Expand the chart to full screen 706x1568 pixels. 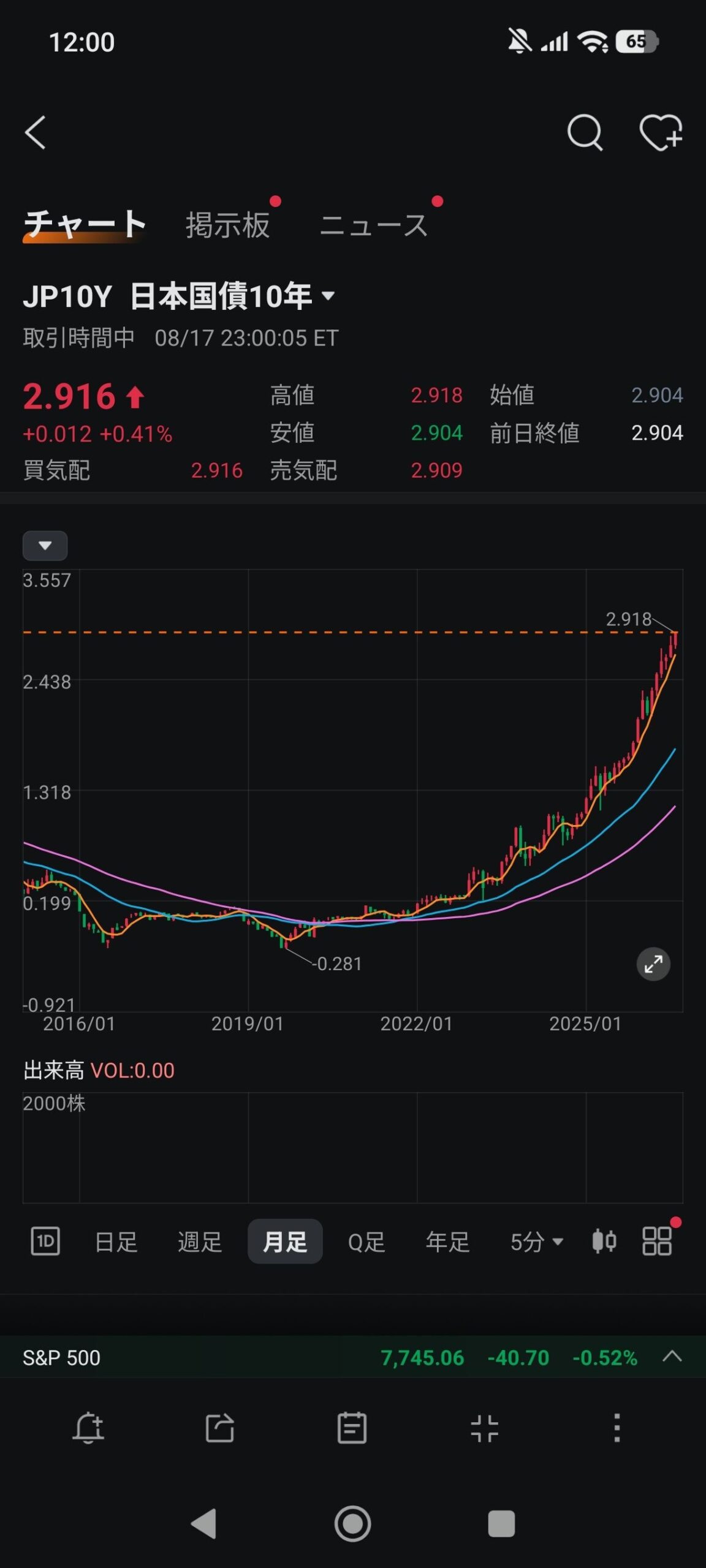click(653, 964)
